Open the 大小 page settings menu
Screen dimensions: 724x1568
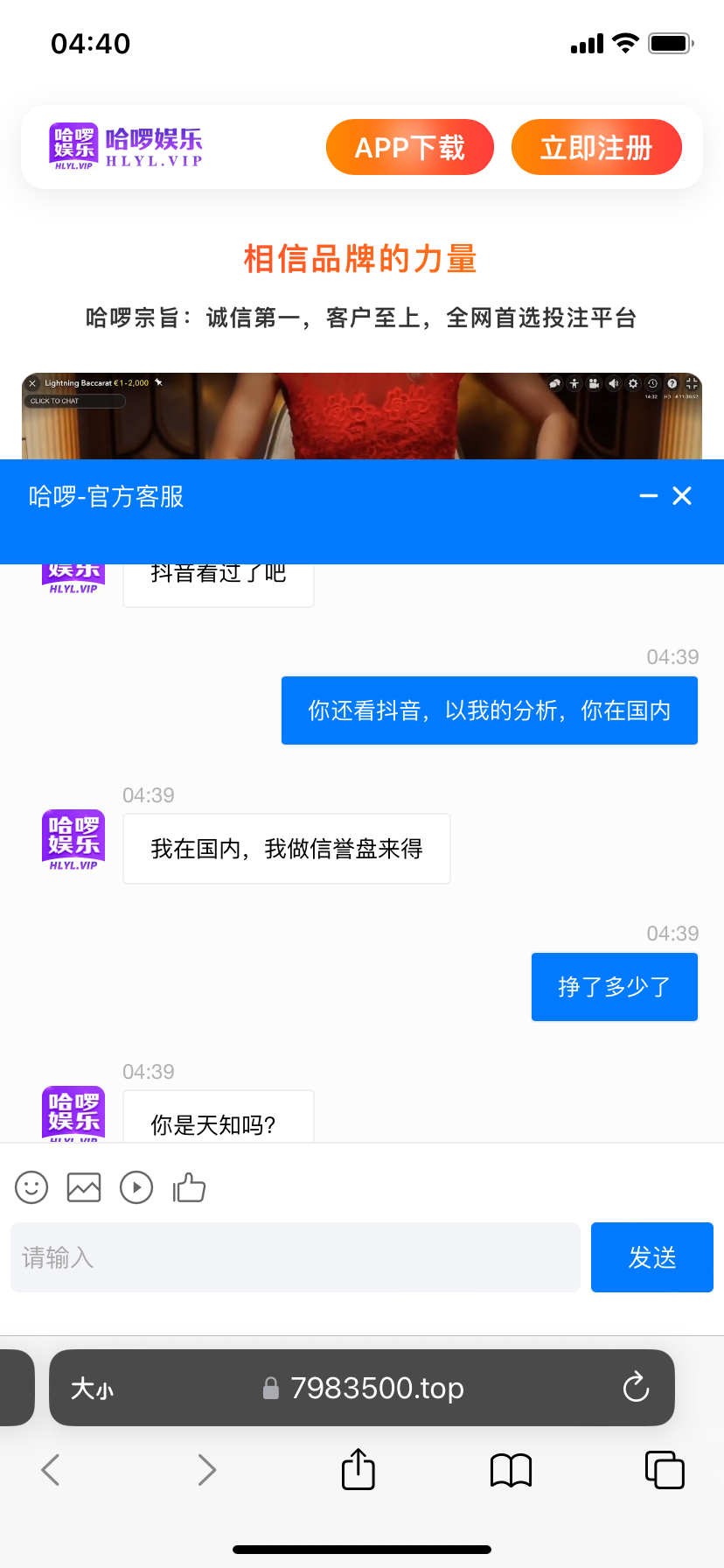click(x=93, y=1389)
